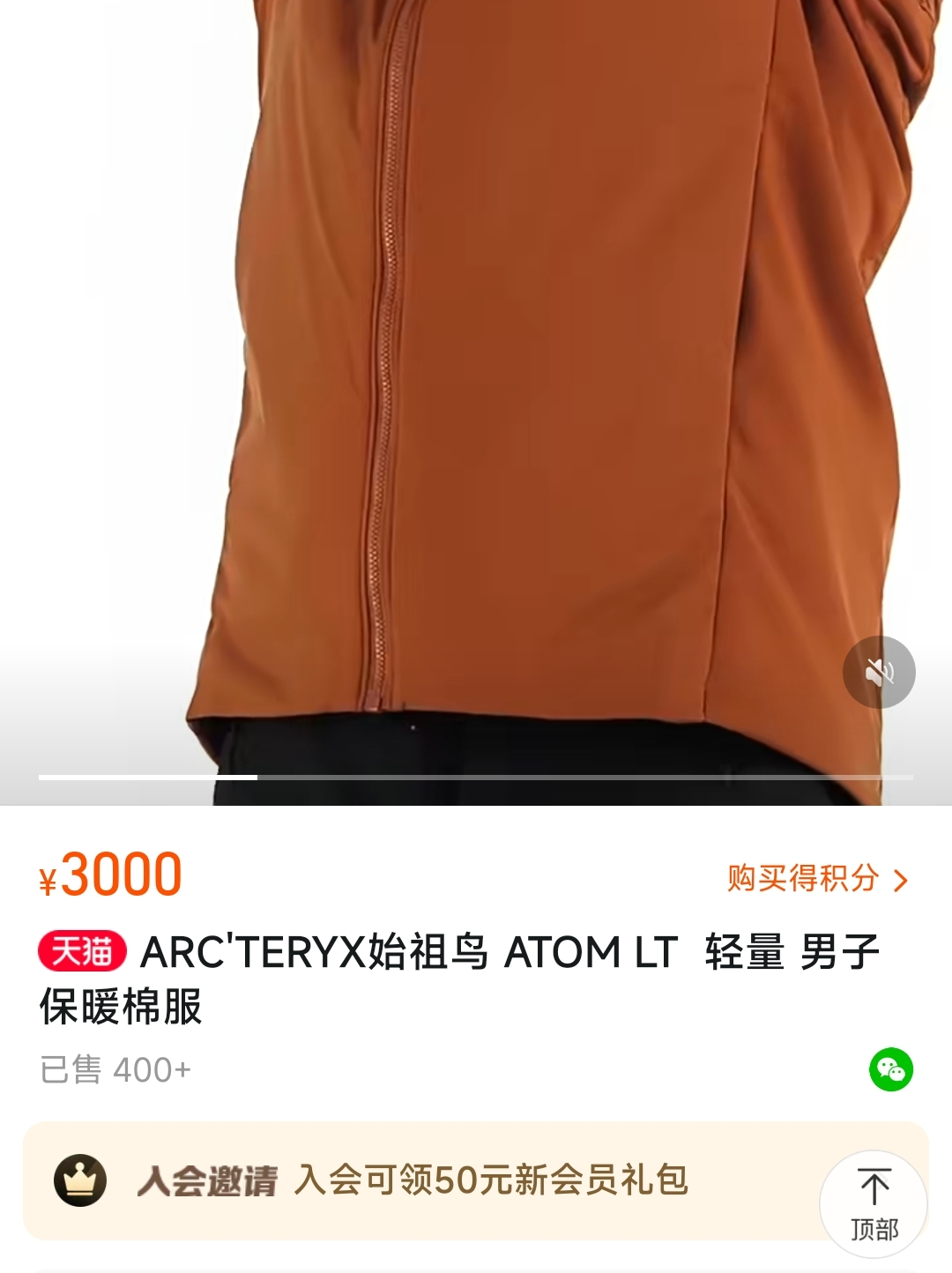
Task: Unmute the product video
Action: point(879,672)
